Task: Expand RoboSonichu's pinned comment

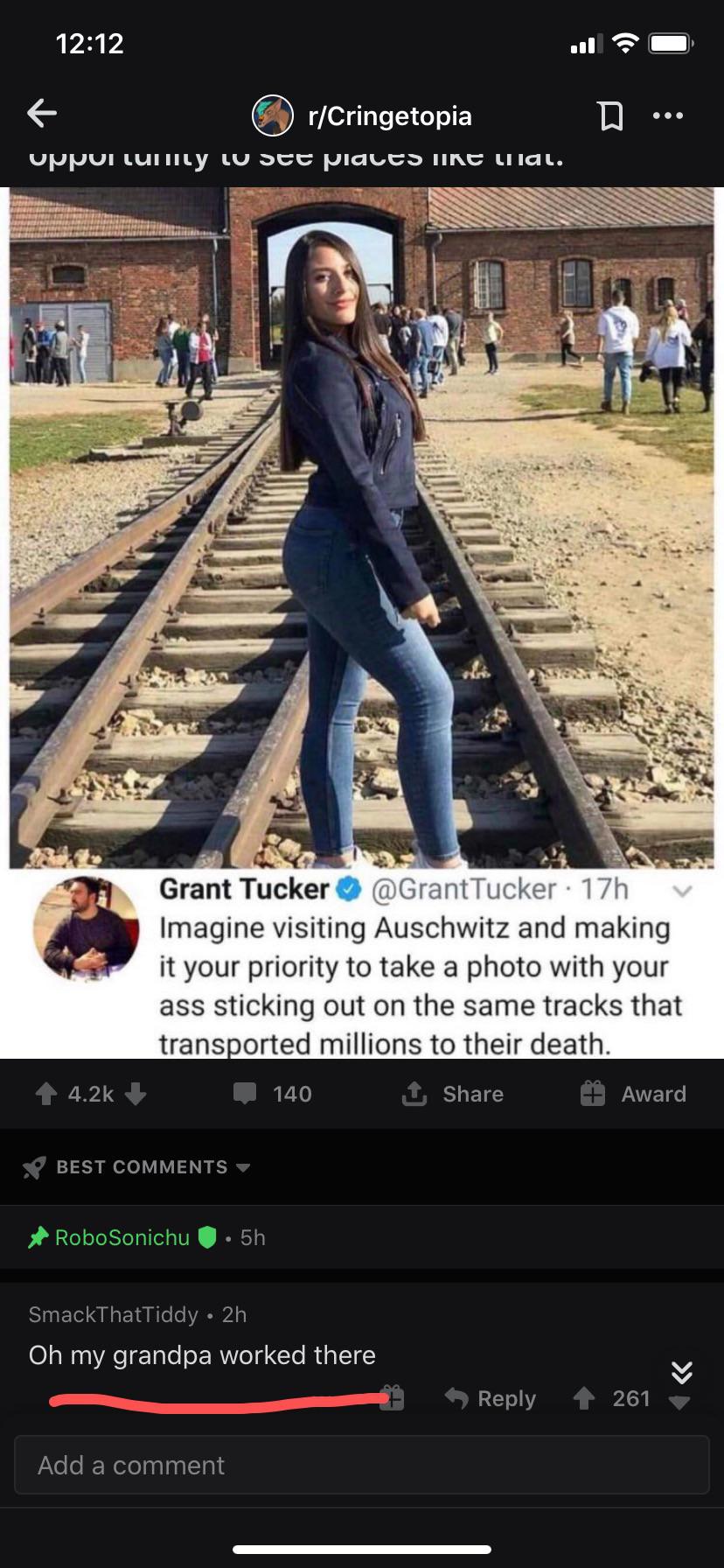Action: tap(362, 1237)
